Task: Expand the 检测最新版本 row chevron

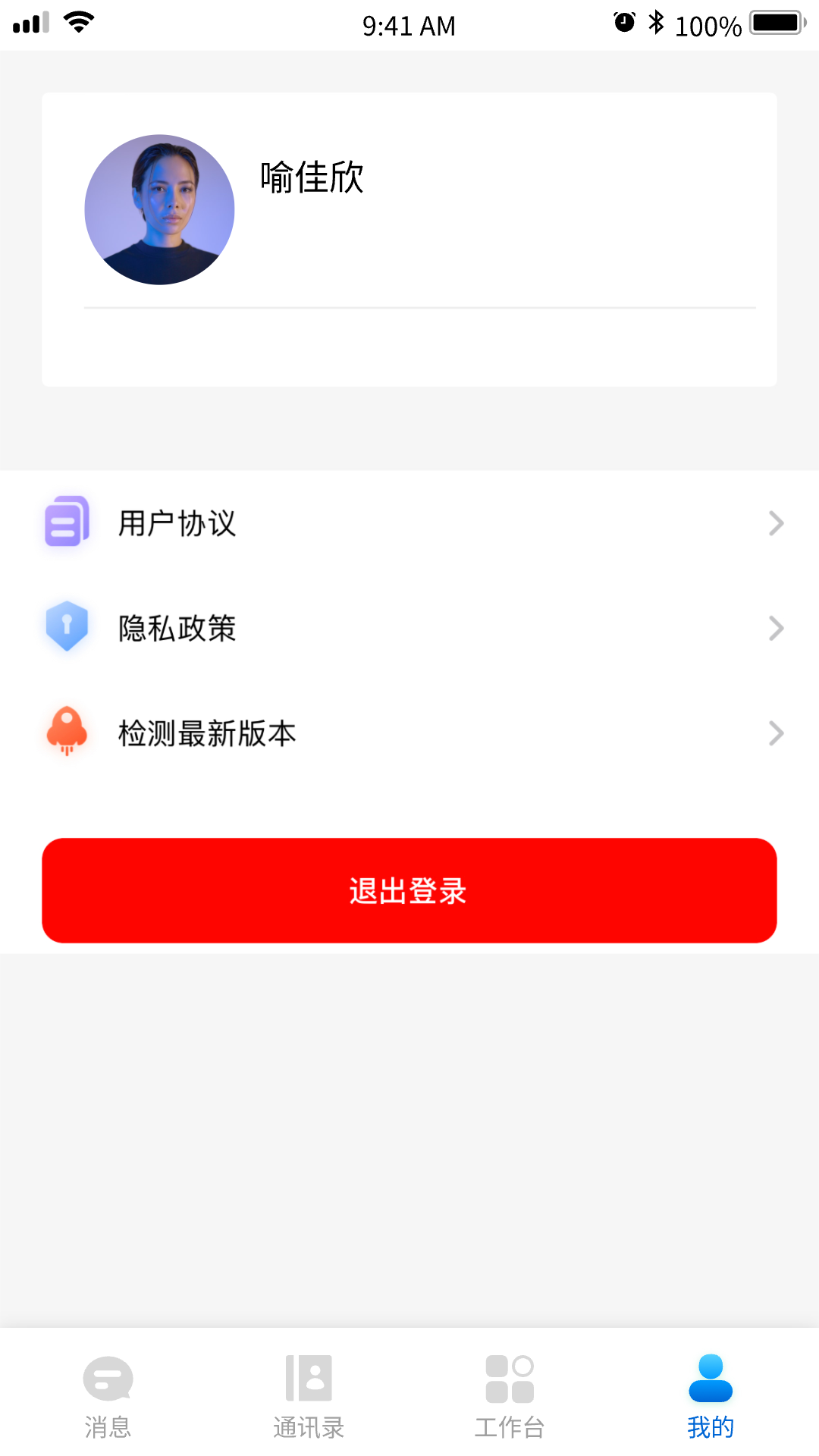Action: click(775, 732)
